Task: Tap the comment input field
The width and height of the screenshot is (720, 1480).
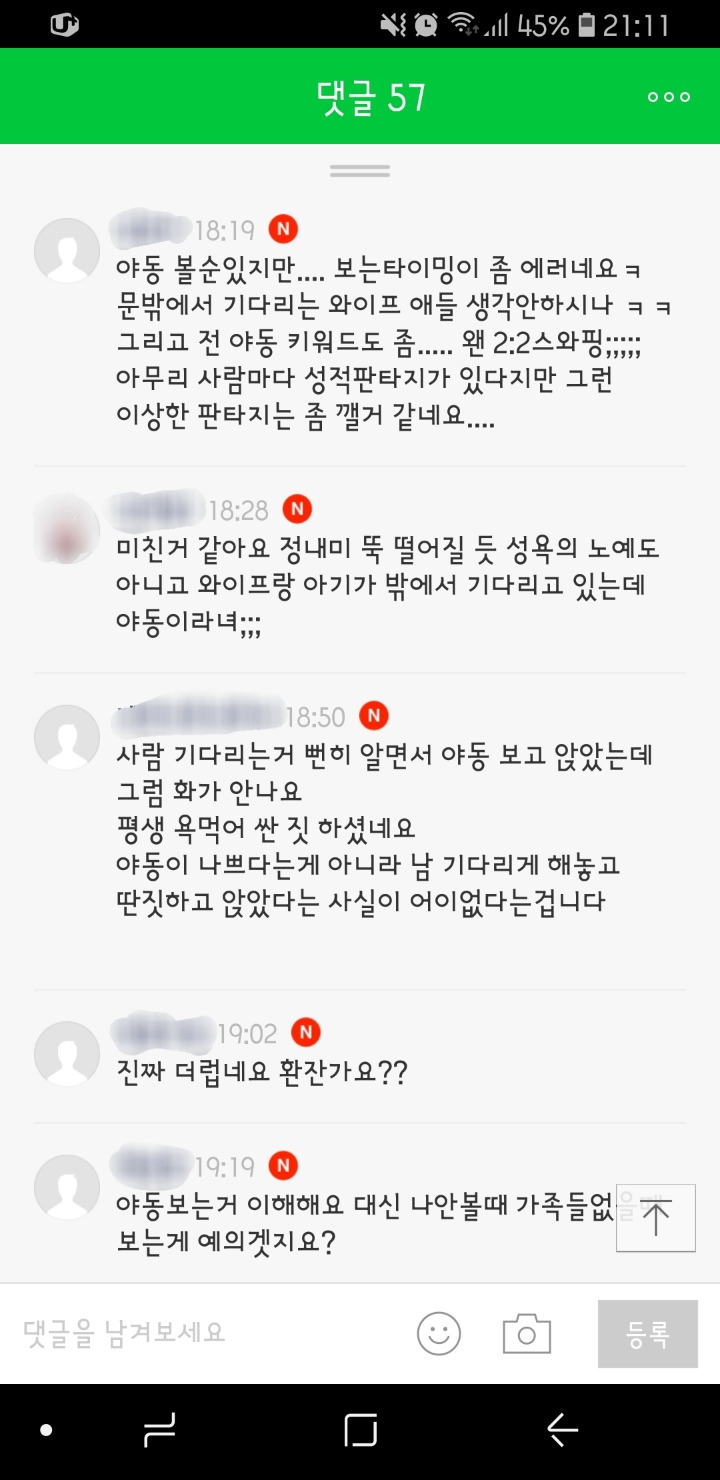Action: [200, 1332]
